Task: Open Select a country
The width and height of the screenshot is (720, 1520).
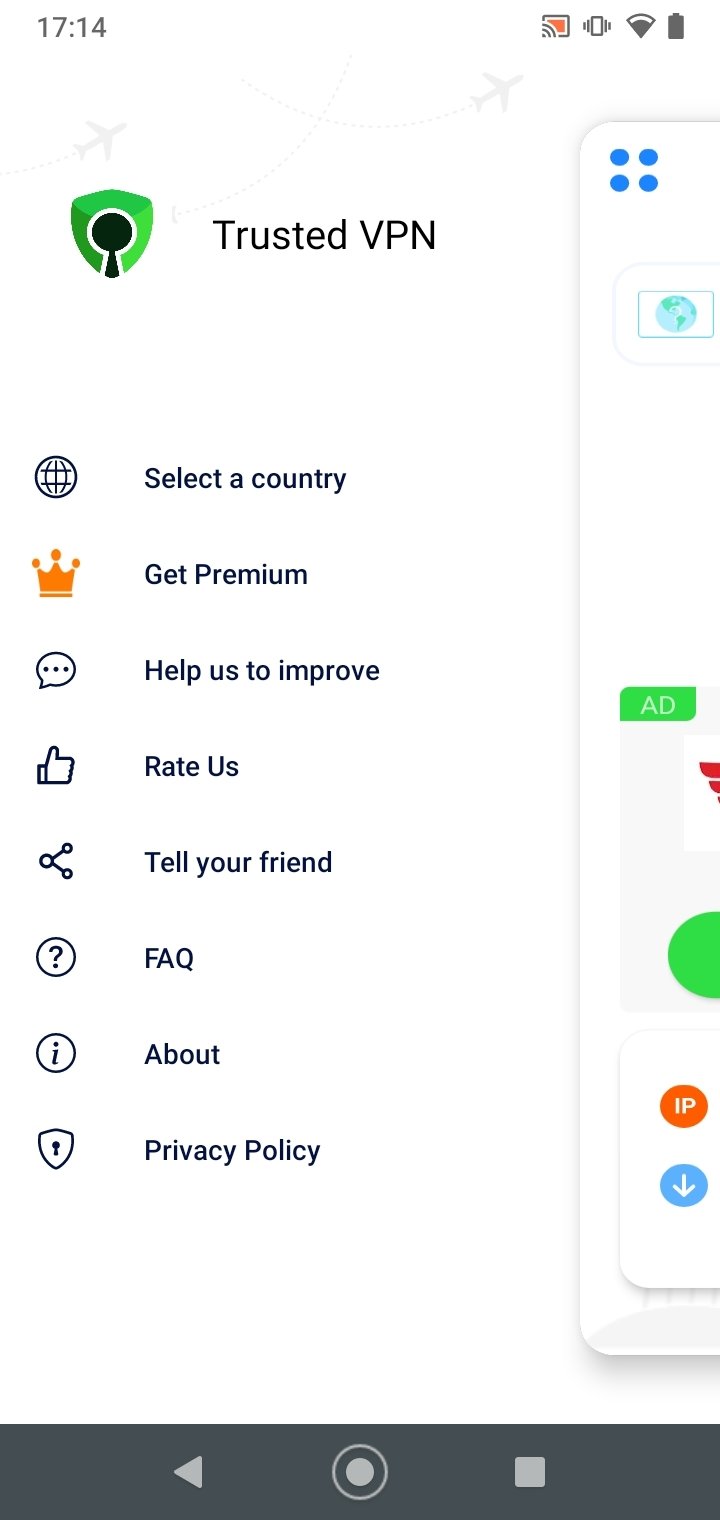Action: click(x=245, y=478)
